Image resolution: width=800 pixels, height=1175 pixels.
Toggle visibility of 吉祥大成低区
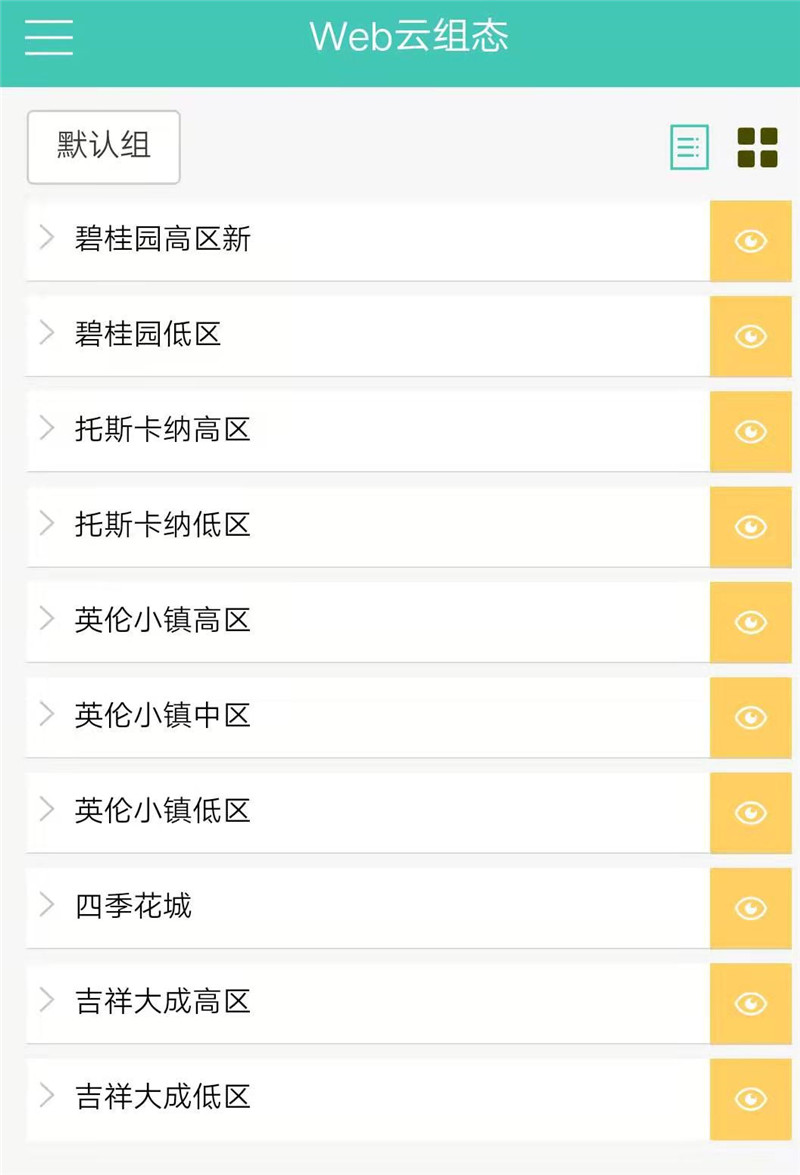coord(750,1098)
